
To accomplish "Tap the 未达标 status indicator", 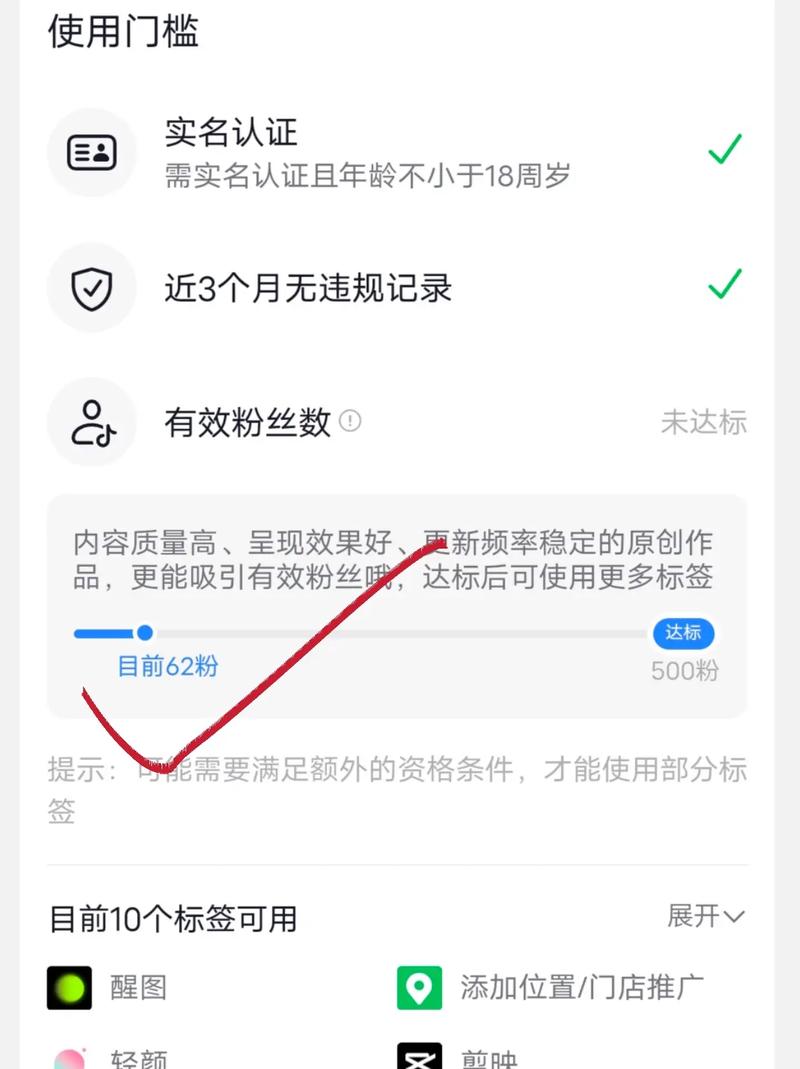I will 704,423.
